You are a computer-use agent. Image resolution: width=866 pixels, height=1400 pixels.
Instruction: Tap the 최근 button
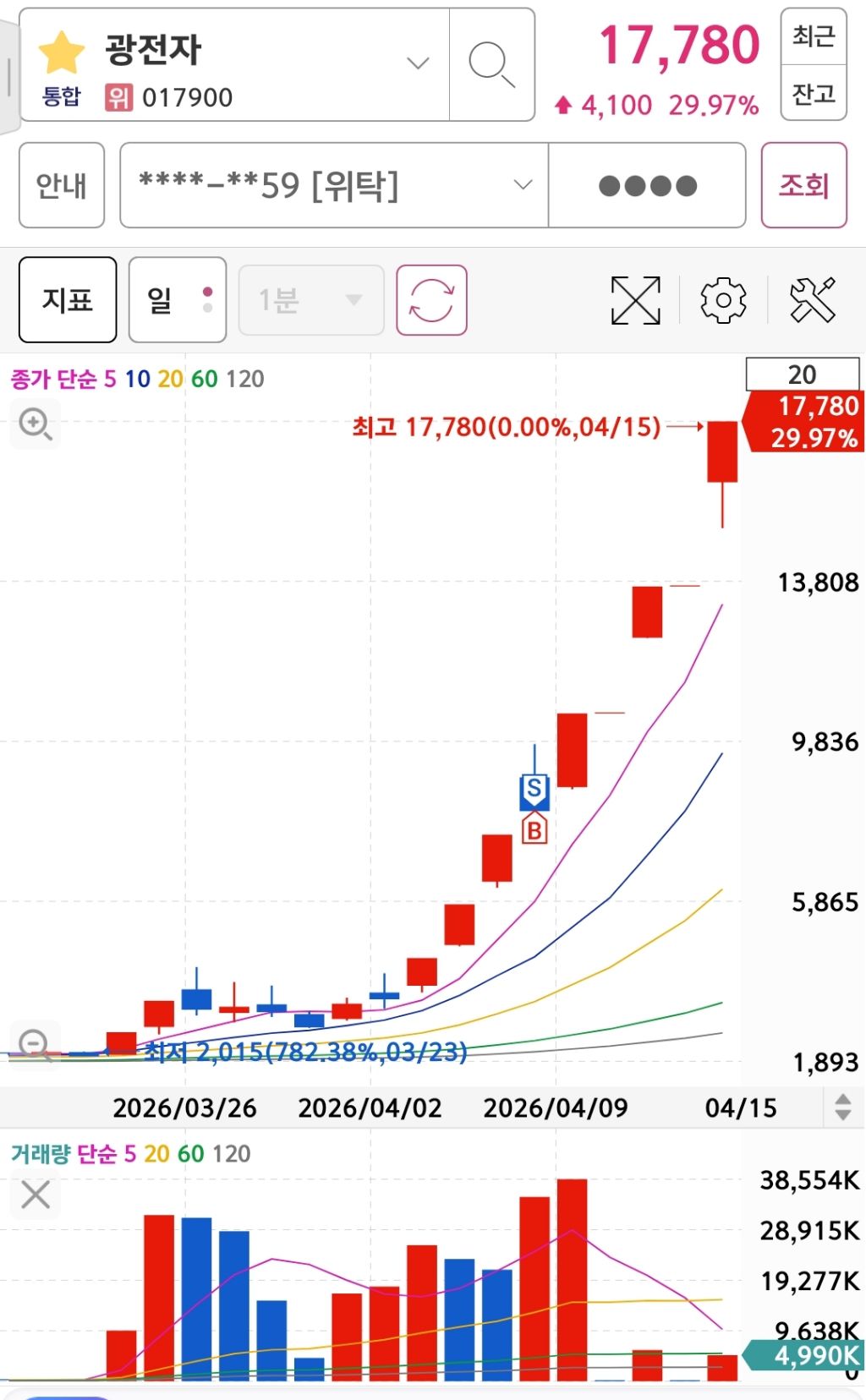[814, 36]
